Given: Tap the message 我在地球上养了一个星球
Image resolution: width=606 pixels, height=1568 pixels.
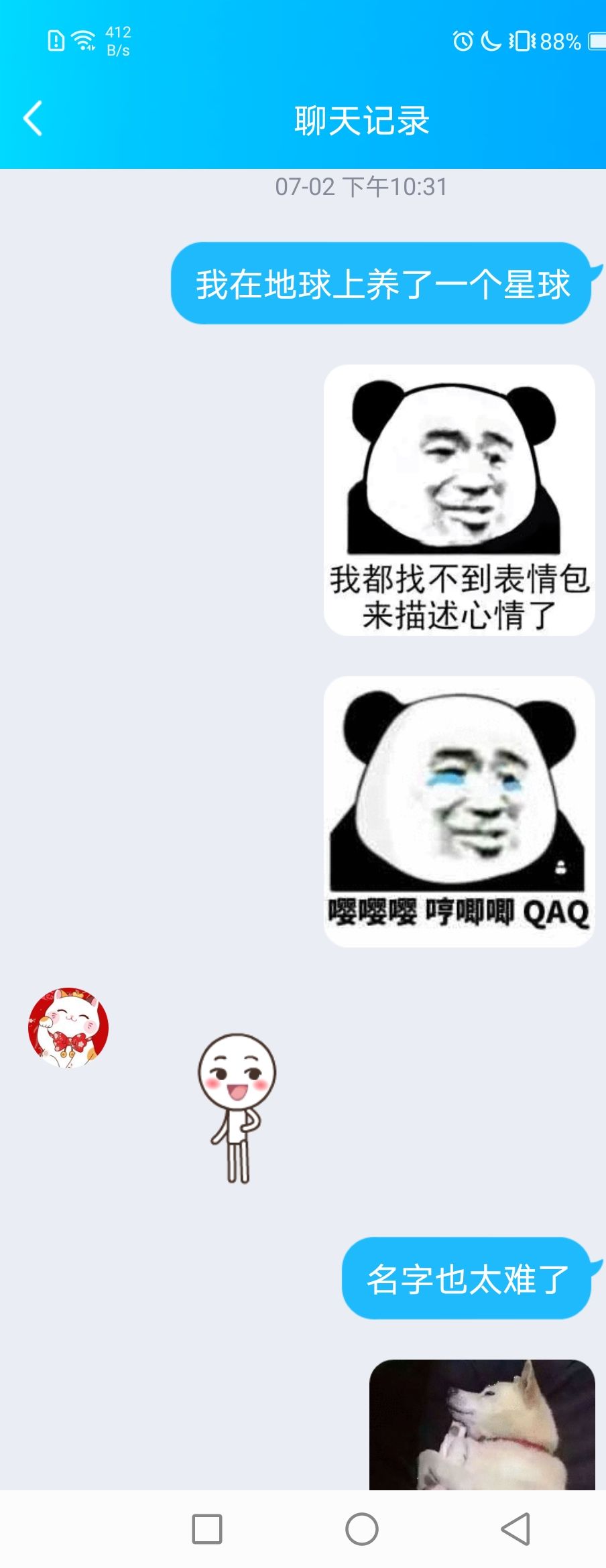Looking at the screenshot, I should (x=381, y=283).
